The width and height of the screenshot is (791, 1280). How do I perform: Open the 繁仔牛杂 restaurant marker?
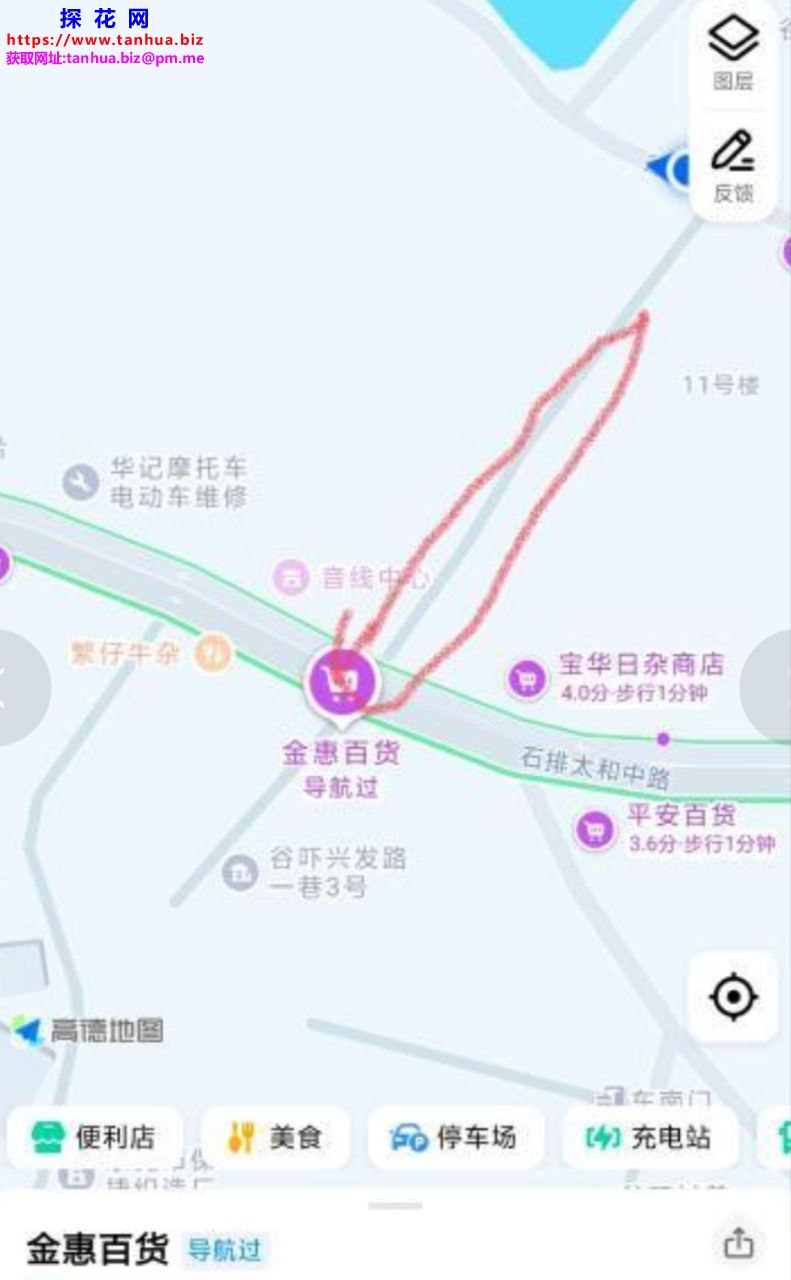(x=213, y=654)
